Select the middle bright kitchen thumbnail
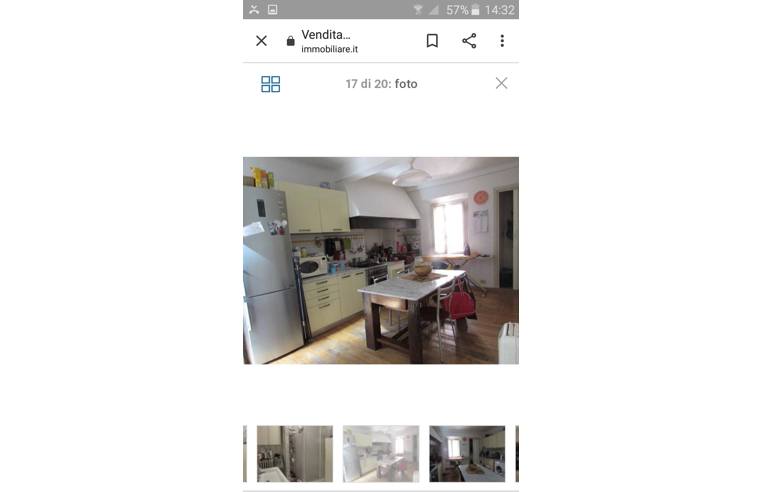 tap(380, 453)
